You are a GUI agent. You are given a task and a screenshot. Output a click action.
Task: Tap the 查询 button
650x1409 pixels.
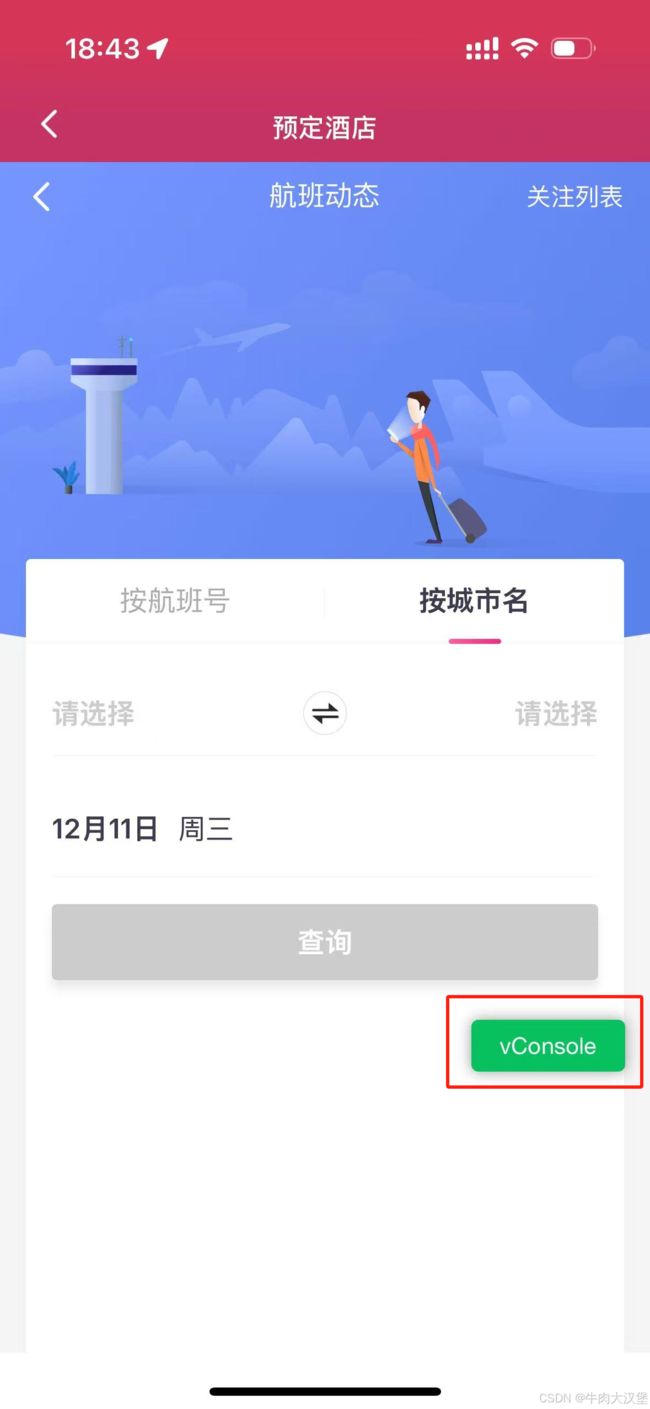click(x=325, y=942)
